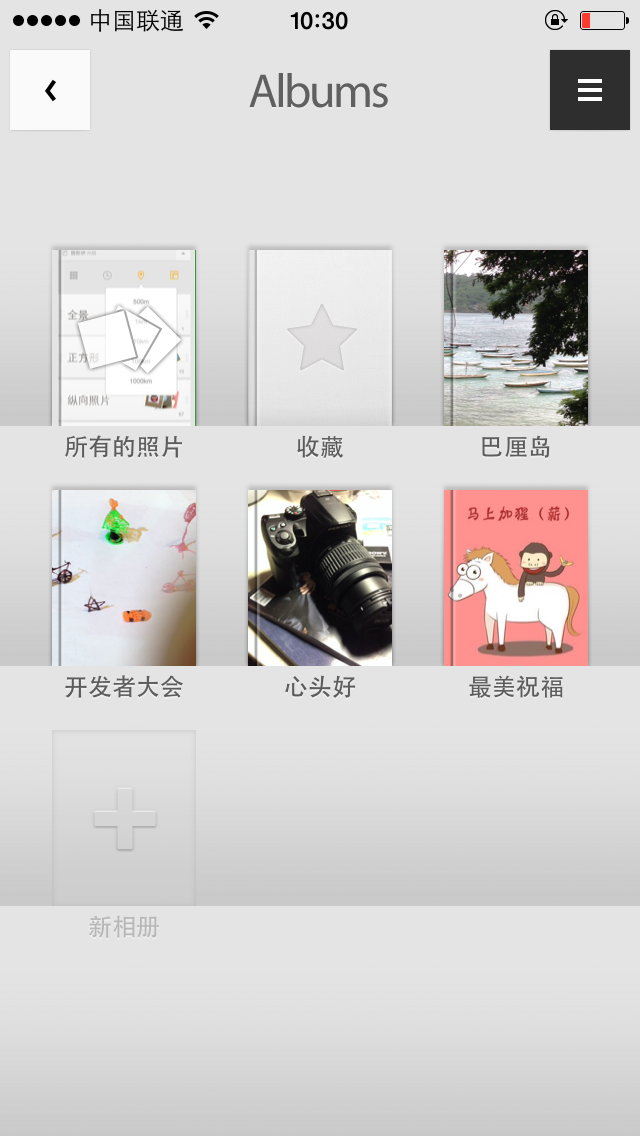Go back with the arrow button

point(50,90)
